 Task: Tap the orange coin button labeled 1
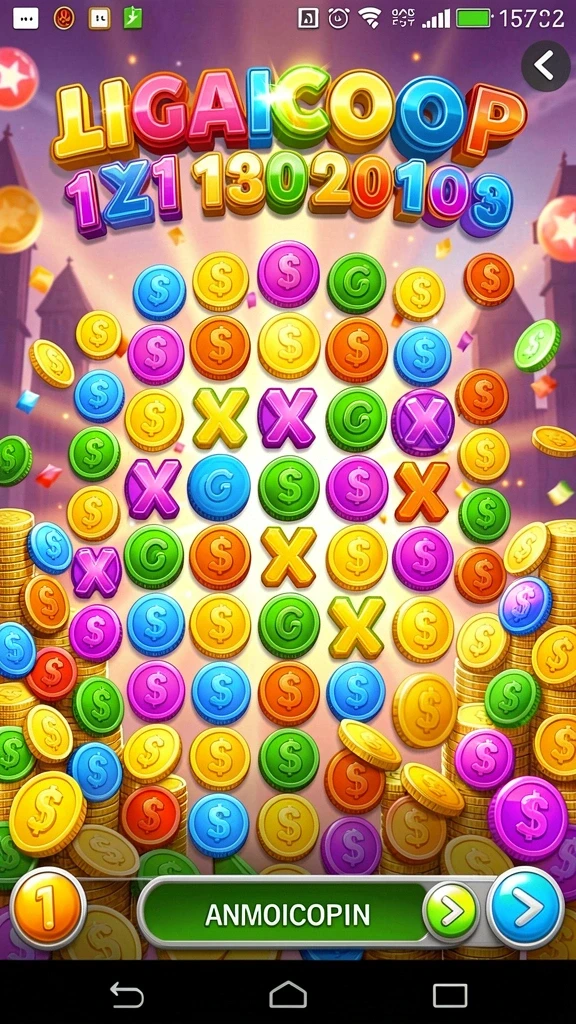[48, 908]
